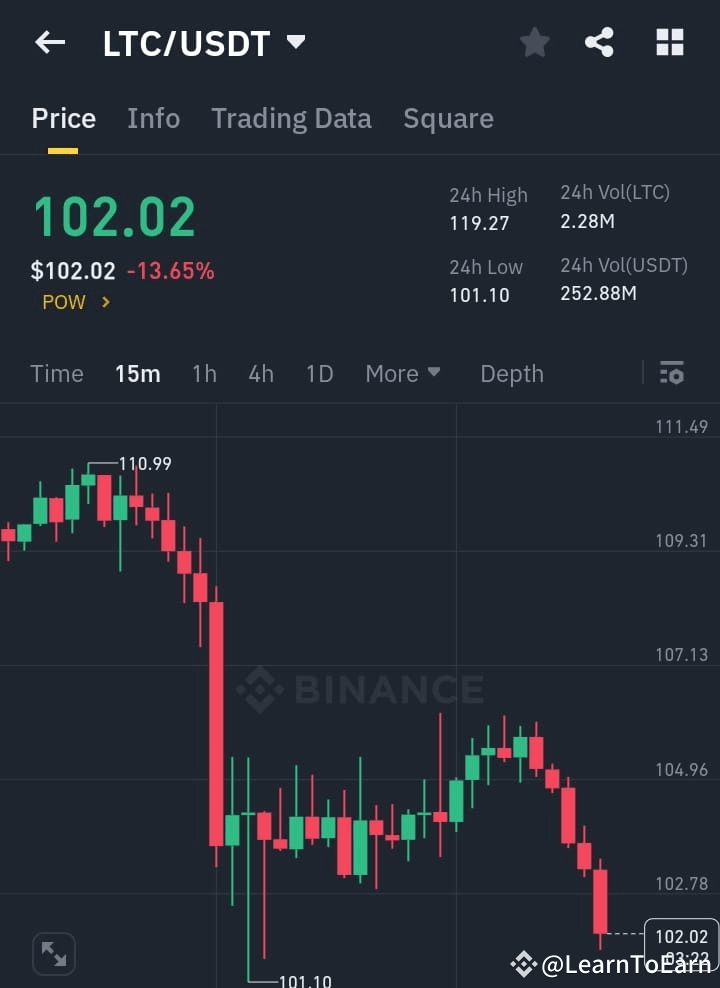This screenshot has width=720, height=988.
Task: Favorite LTC/USDT using the star icon
Action: click(x=534, y=42)
